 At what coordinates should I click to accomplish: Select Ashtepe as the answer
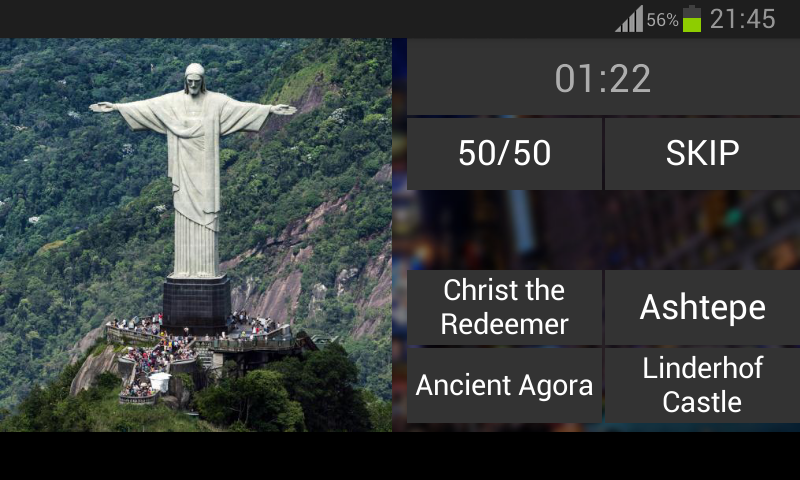pyautogui.click(x=702, y=307)
